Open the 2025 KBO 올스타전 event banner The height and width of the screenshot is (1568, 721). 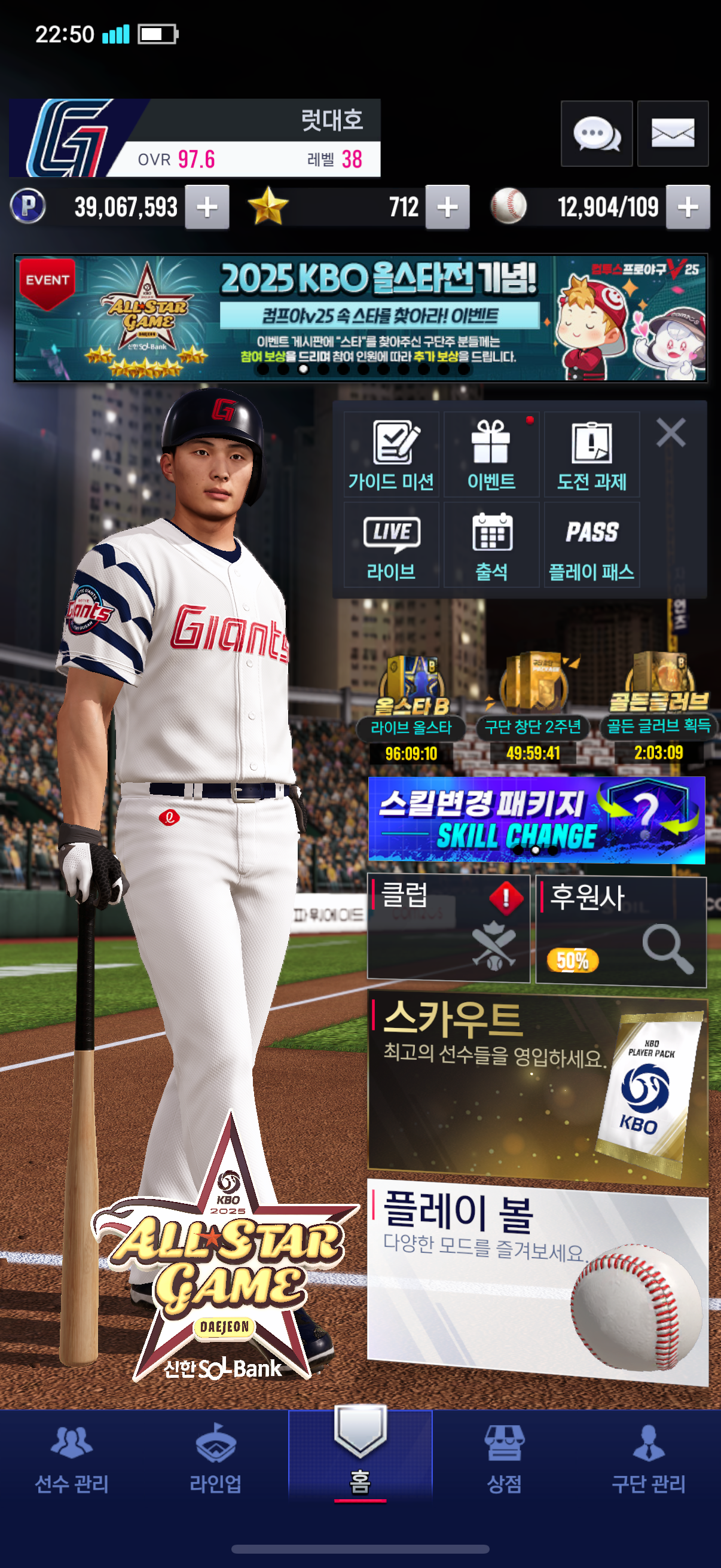[x=360, y=318]
